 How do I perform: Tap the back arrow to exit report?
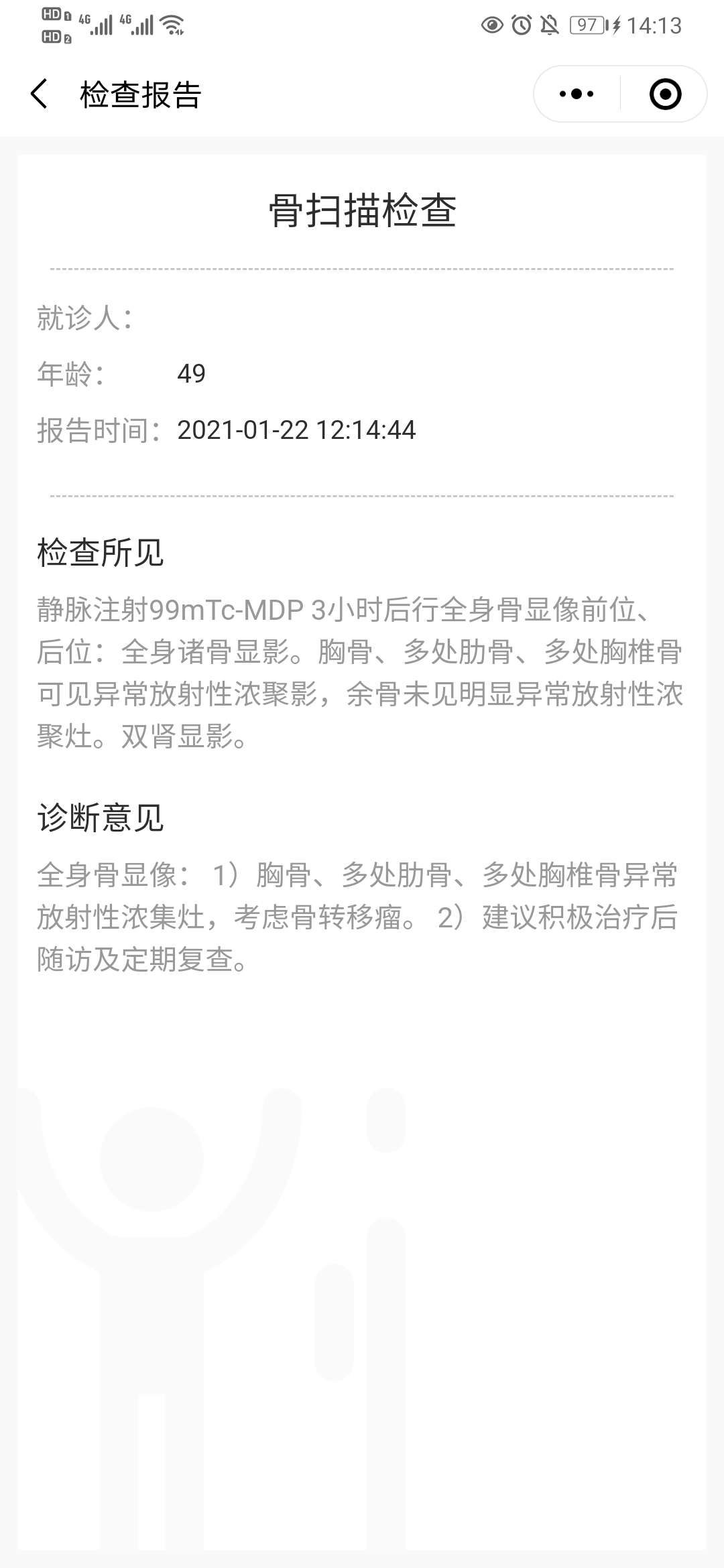(x=38, y=94)
